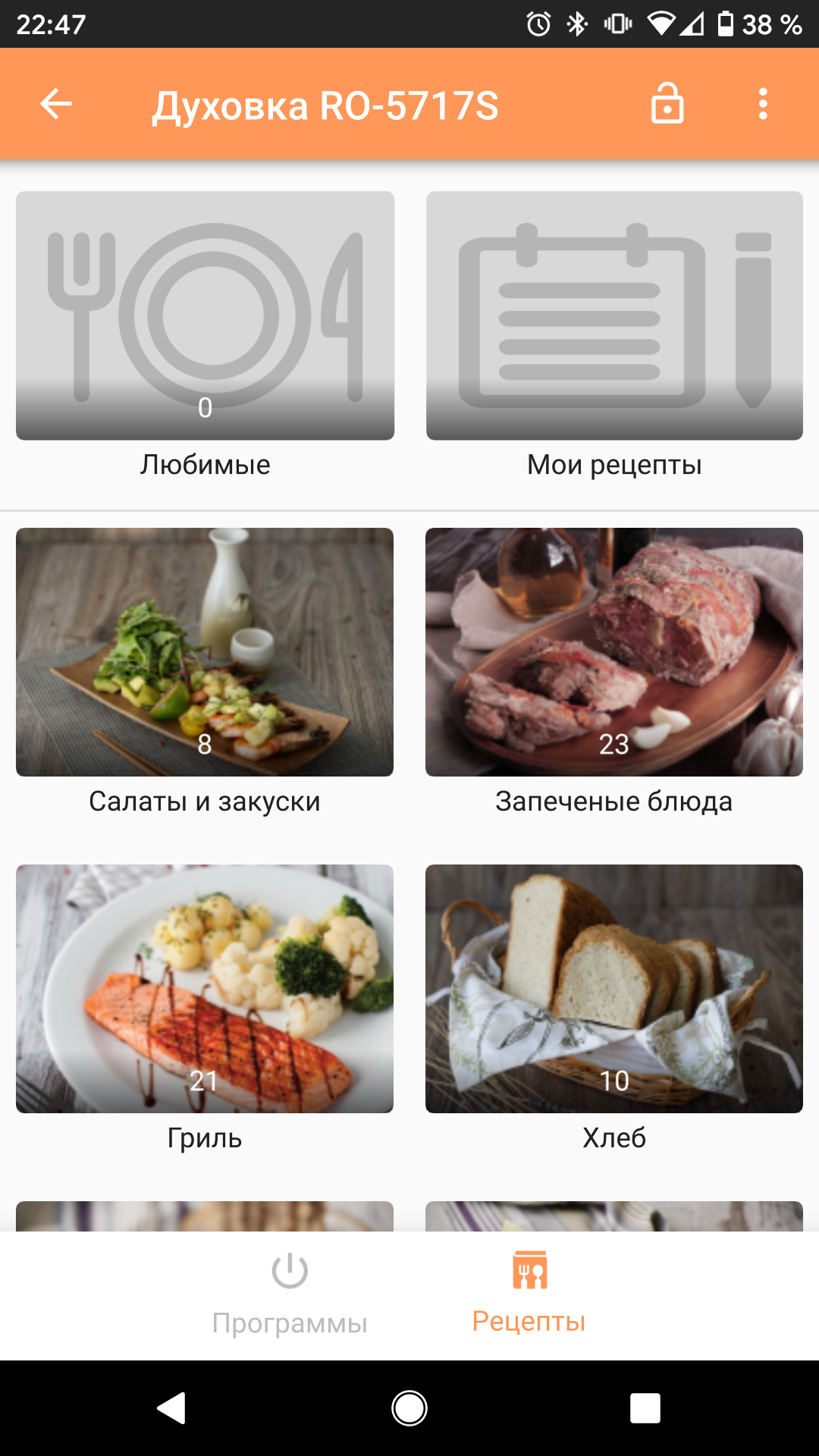Tap the lock icon in the app bar
The width and height of the screenshot is (819, 1456).
click(x=667, y=104)
